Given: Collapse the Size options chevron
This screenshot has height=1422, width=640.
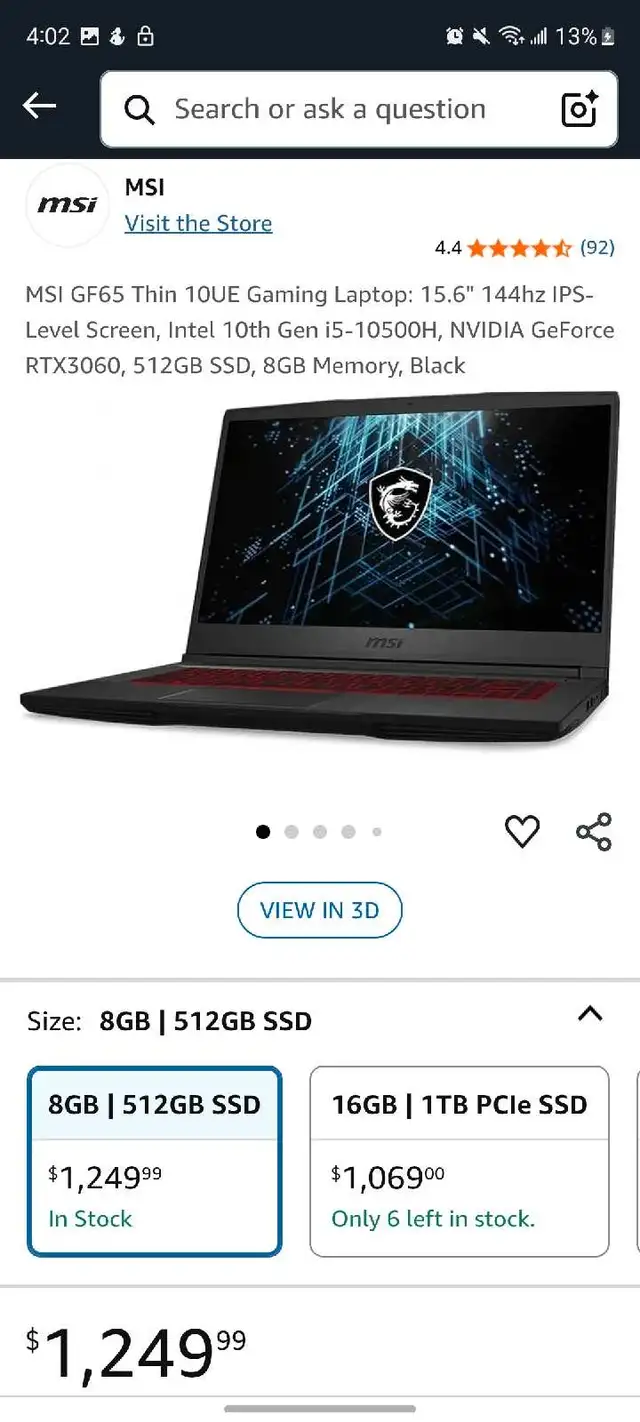Looking at the screenshot, I should point(591,1014).
